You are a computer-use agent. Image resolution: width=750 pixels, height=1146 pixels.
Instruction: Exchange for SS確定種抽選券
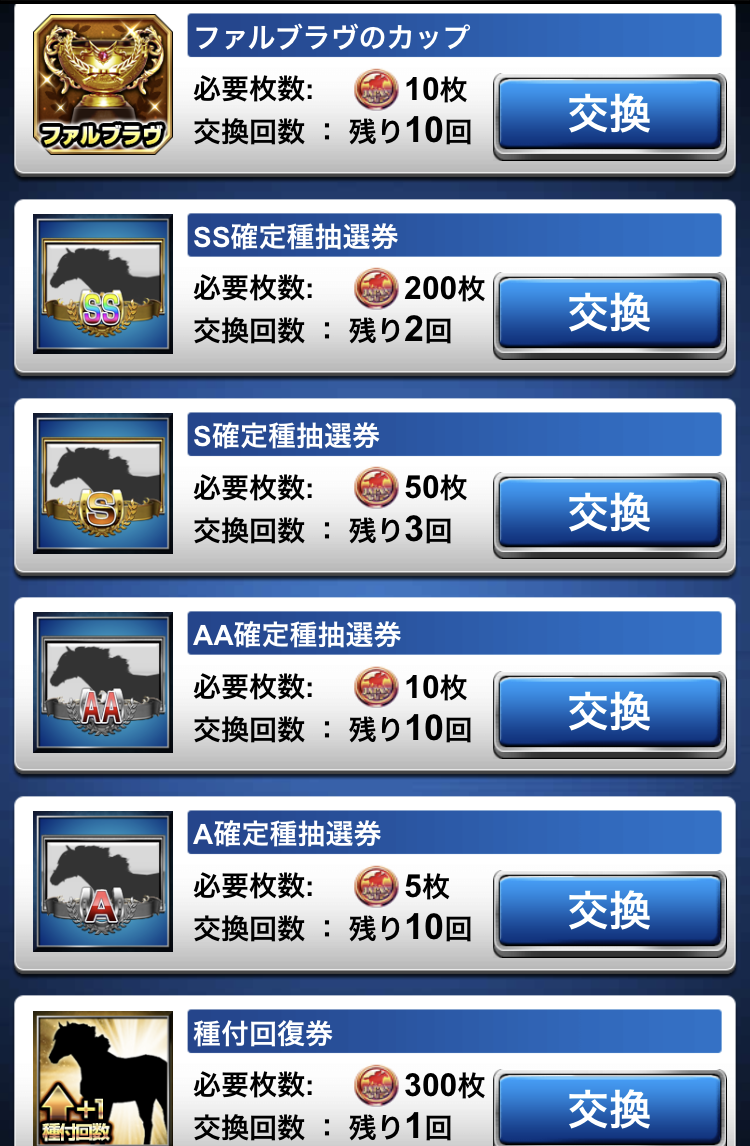(609, 314)
